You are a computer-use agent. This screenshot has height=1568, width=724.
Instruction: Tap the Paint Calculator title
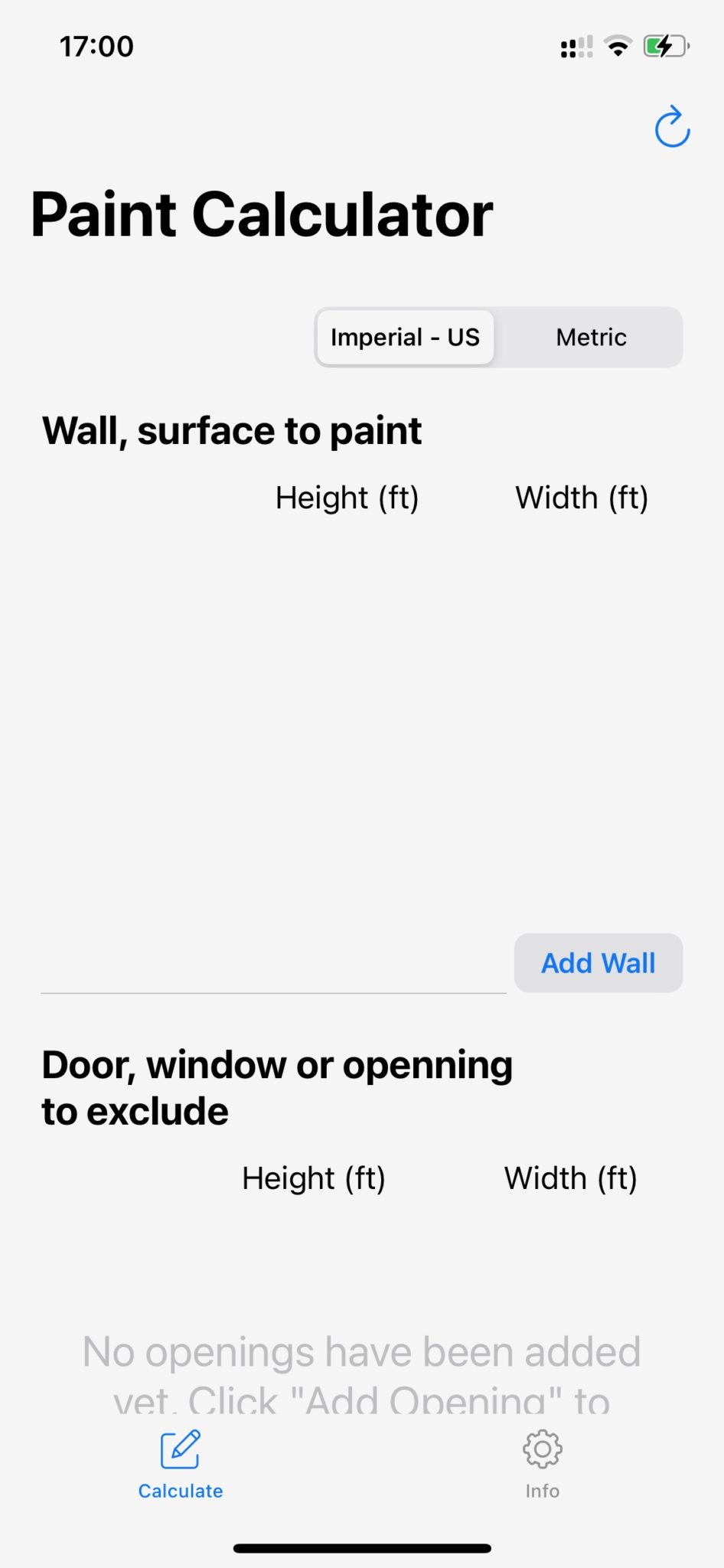tap(262, 214)
